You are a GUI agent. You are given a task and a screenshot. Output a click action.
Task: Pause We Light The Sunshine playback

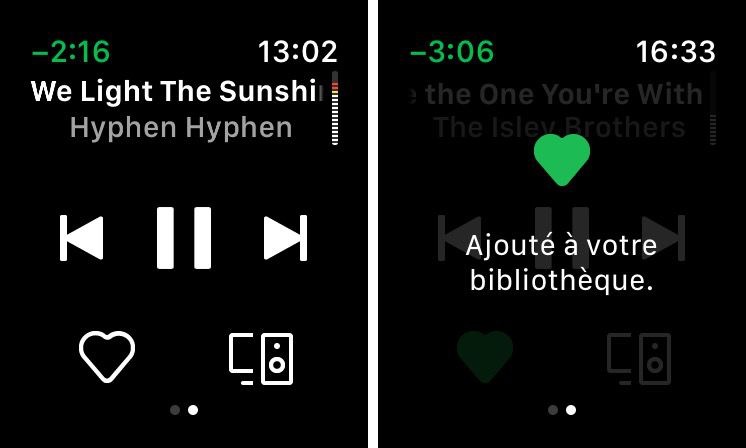click(x=184, y=238)
